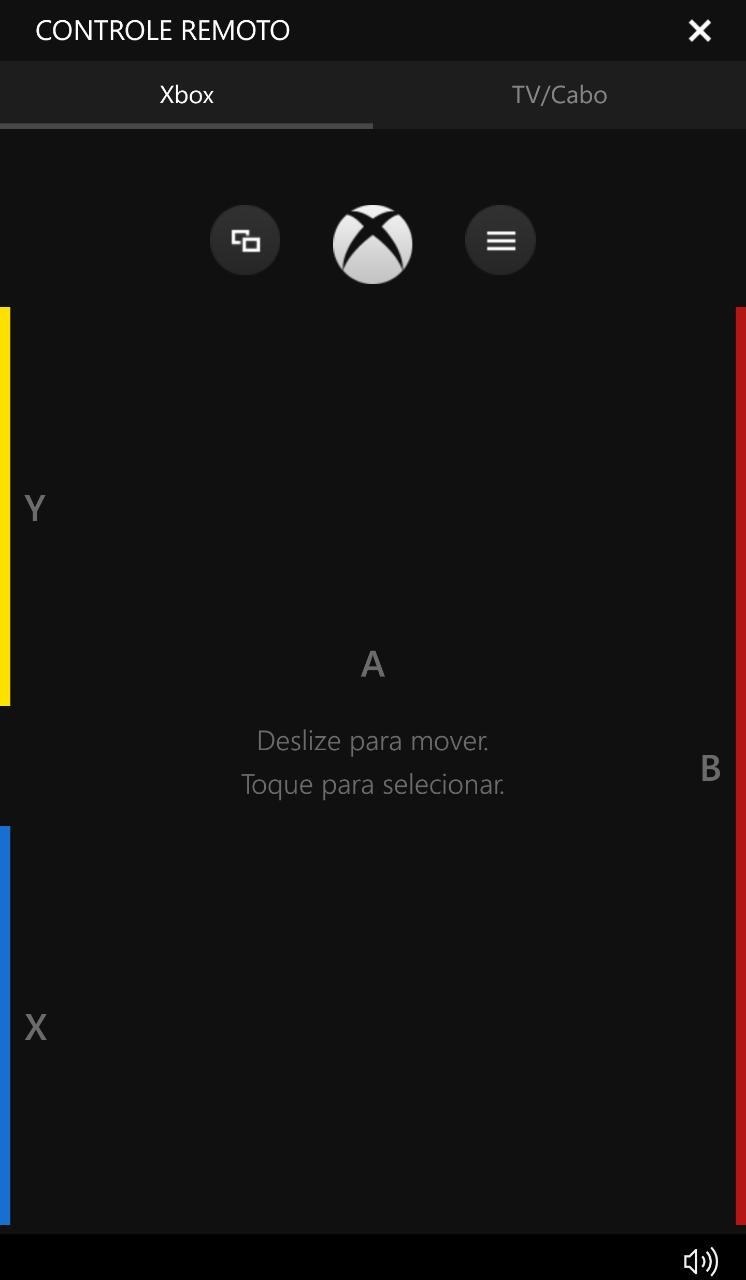The image size is (746, 1280).
Task: Select the Xbox tab
Action: coord(187,95)
